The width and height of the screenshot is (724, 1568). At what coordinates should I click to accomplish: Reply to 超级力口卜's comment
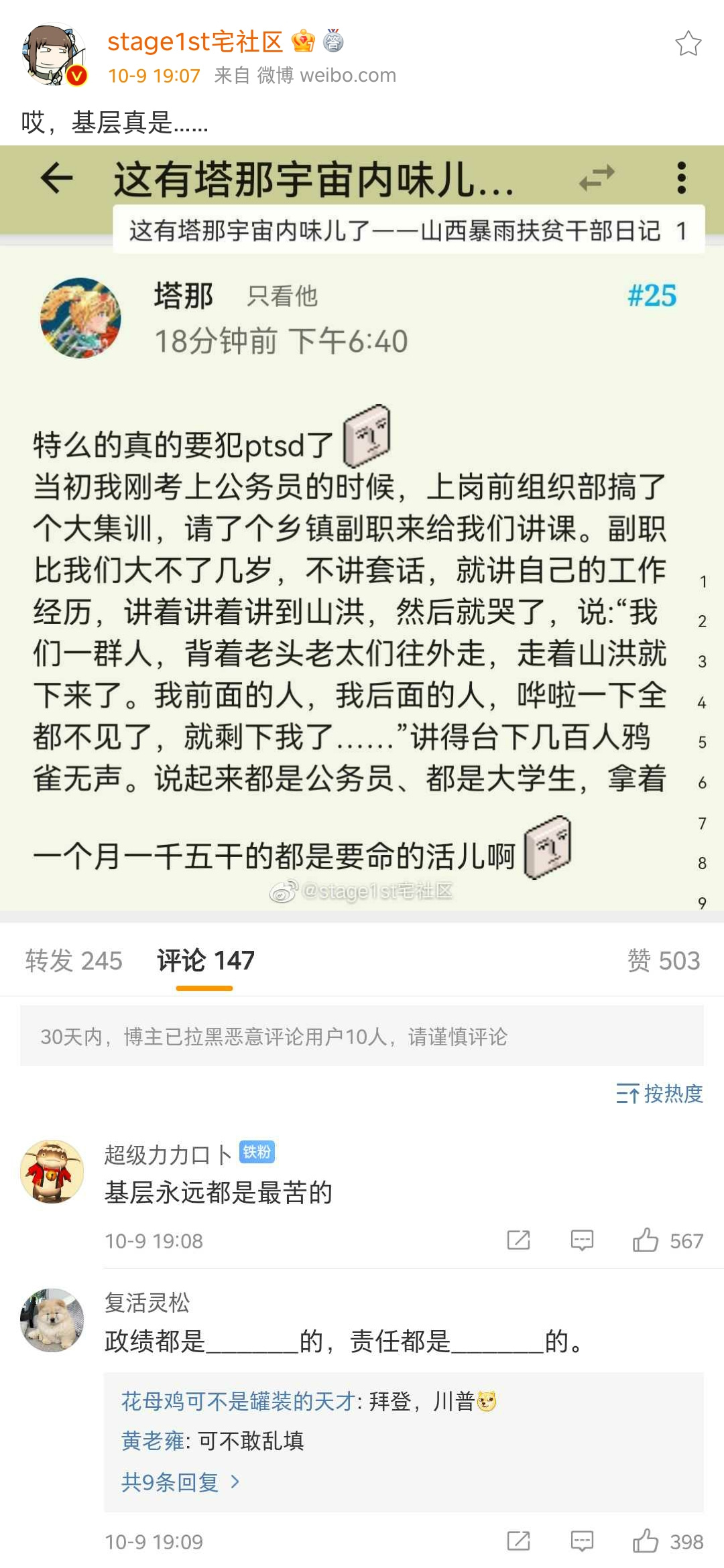point(582,1240)
